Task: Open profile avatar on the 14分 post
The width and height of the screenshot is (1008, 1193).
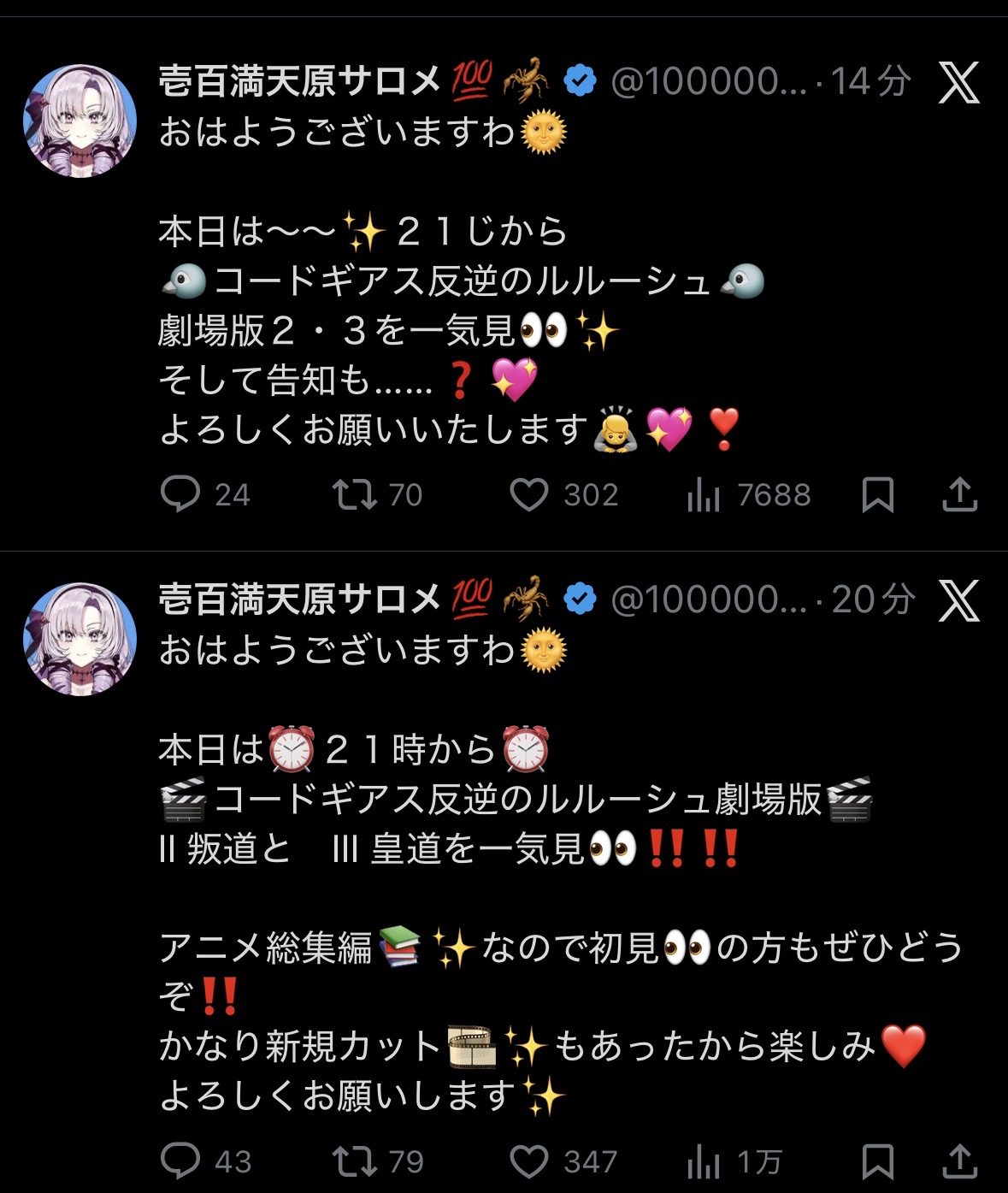Action: [x=80, y=121]
